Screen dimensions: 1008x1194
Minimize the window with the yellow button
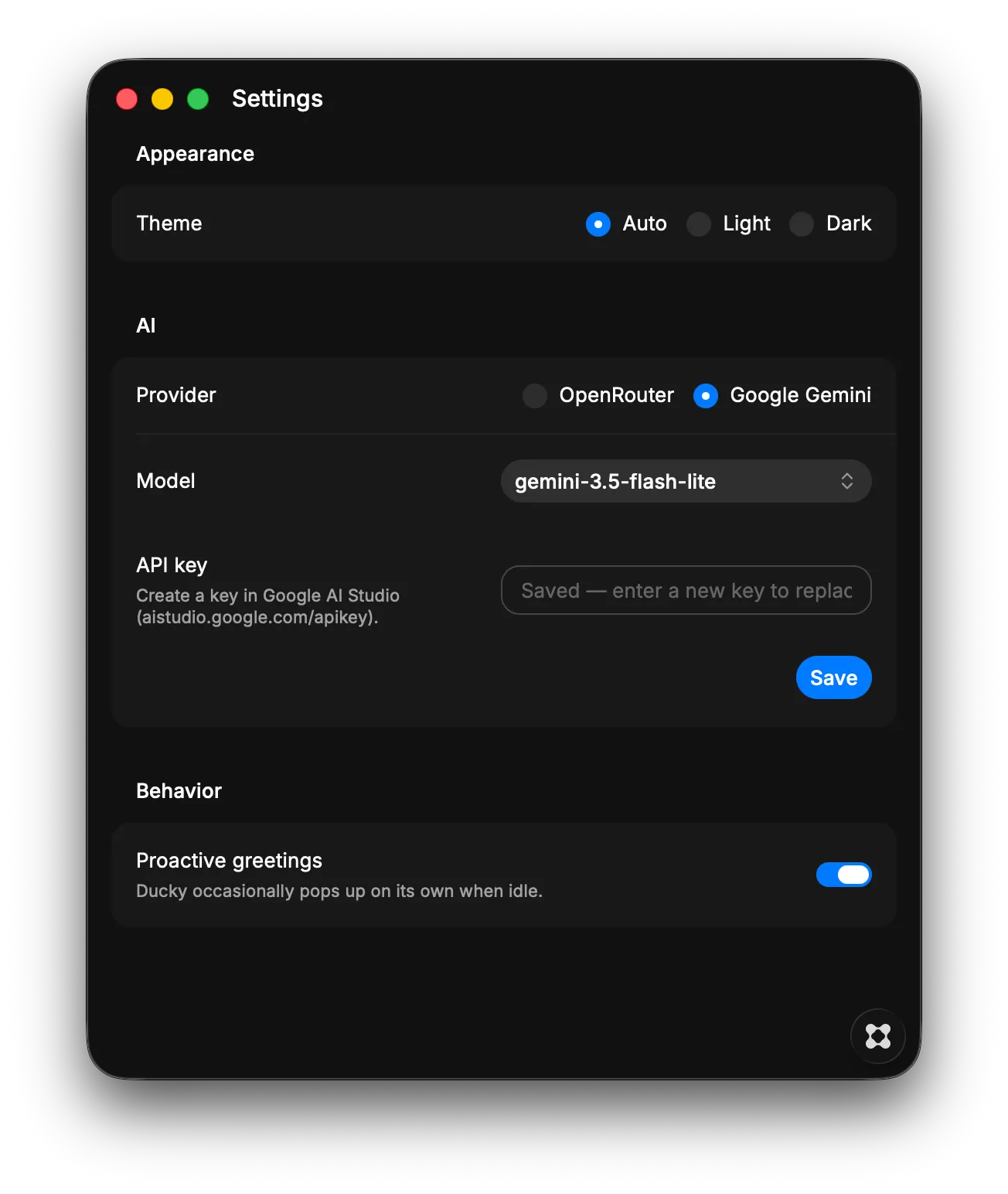point(162,99)
